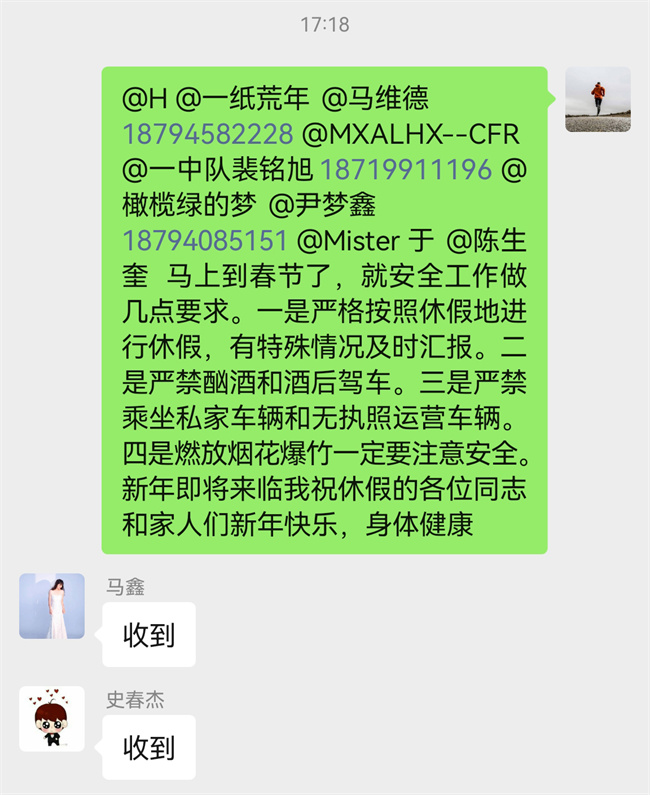The width and height of the screenshot is (650, 795).
Task: Select the number 18719911196
Action: [x=405, y=169]
